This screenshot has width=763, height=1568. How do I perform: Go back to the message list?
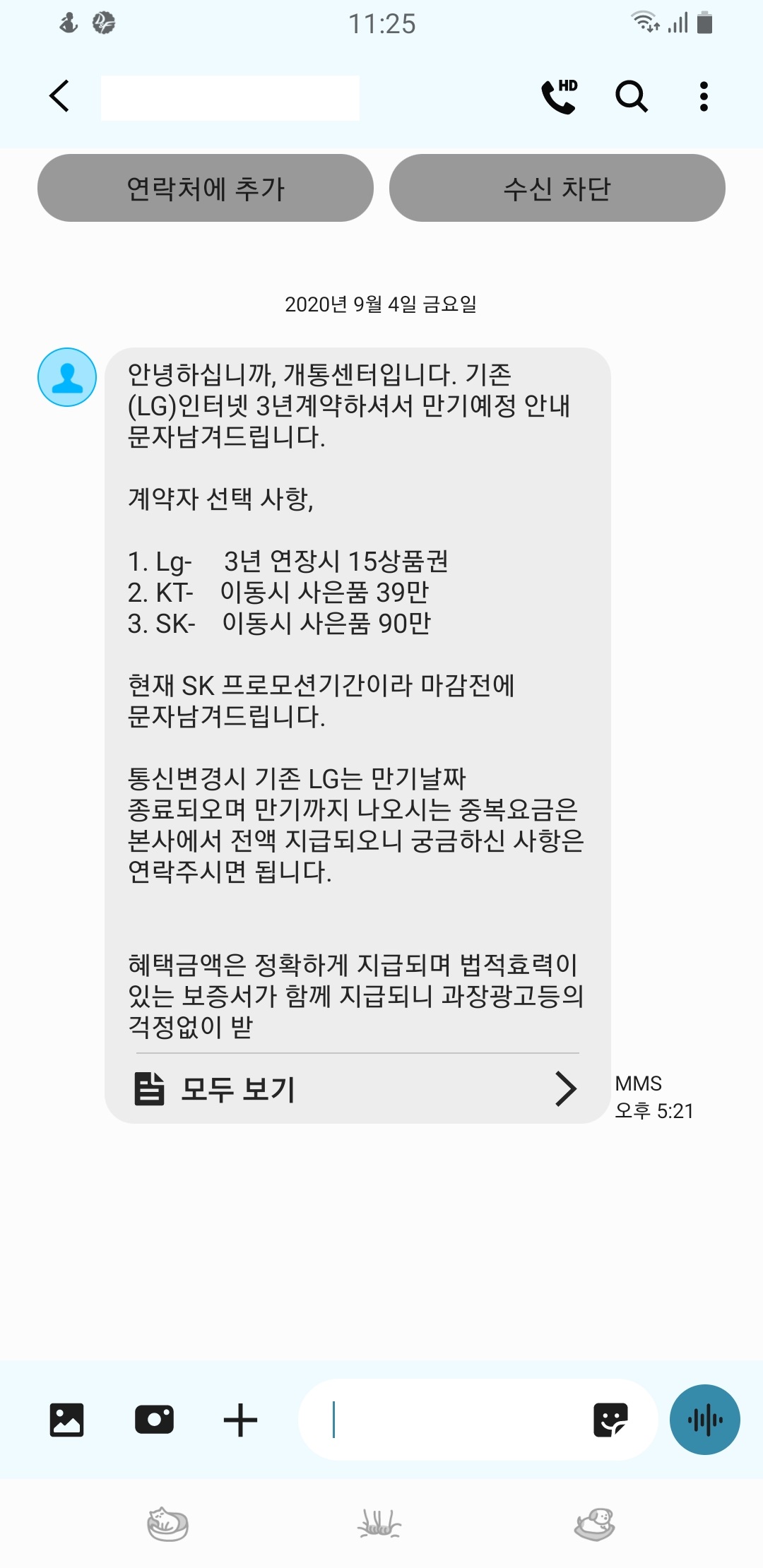[x=60, y=96]
